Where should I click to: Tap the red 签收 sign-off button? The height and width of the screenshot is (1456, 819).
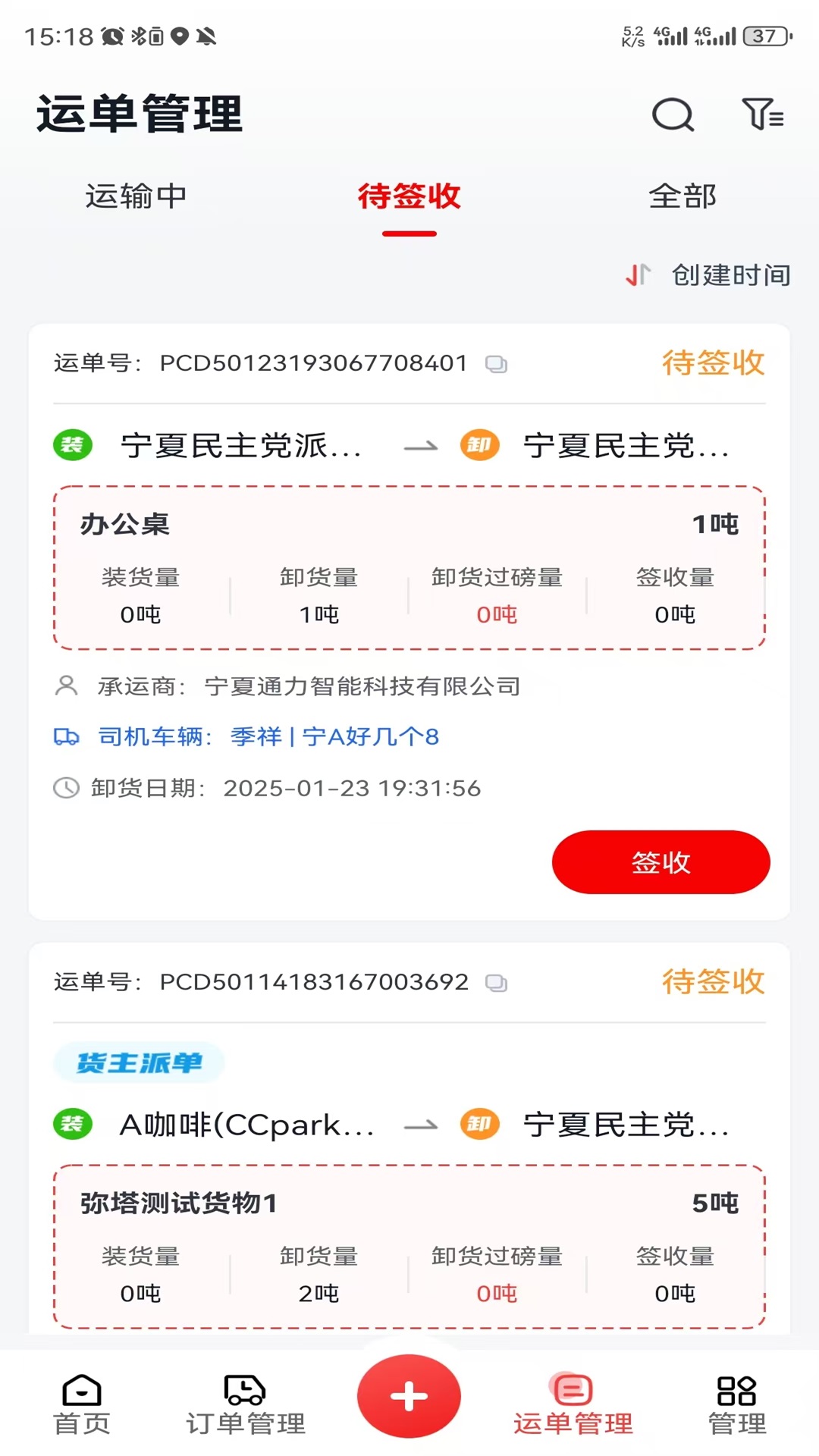coord(661,862)
